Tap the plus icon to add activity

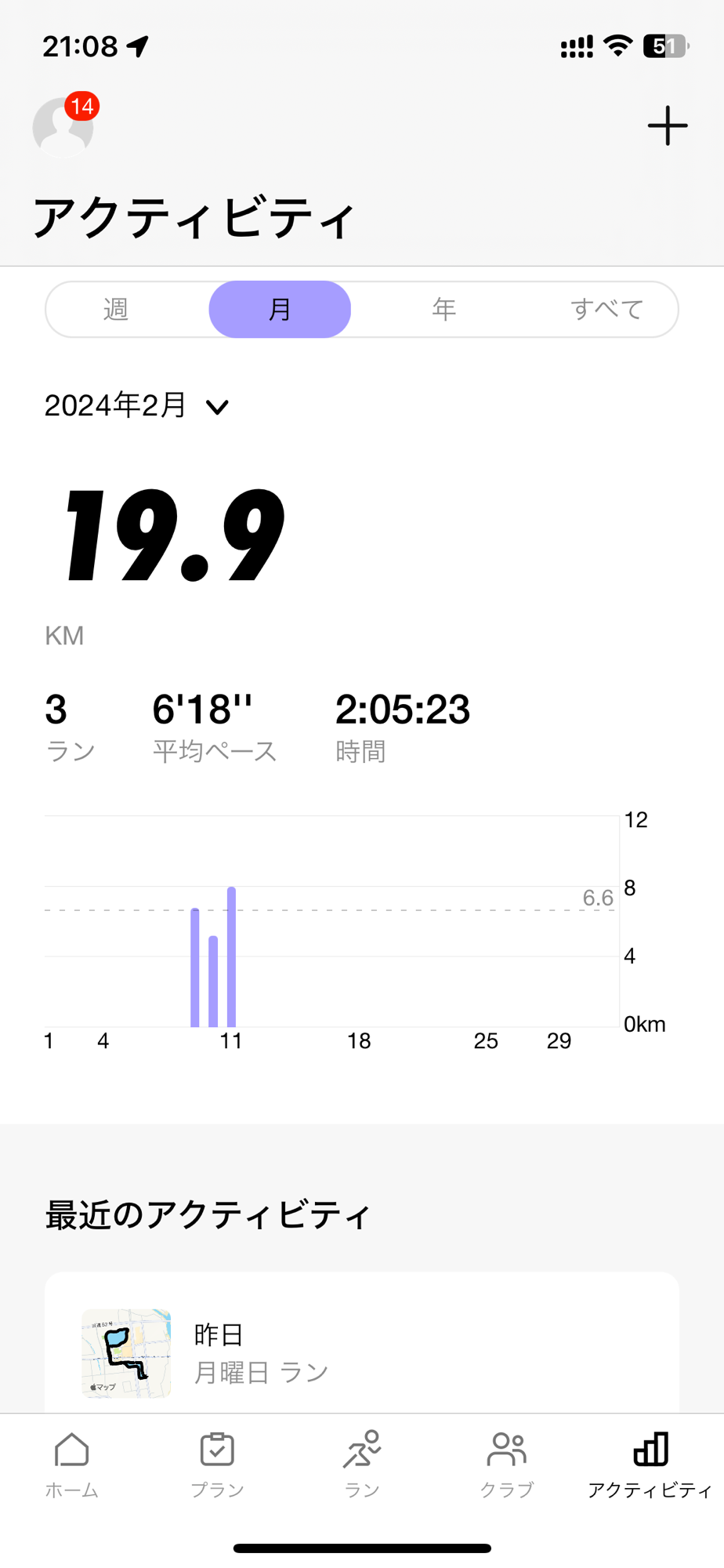tap(668, 125)
